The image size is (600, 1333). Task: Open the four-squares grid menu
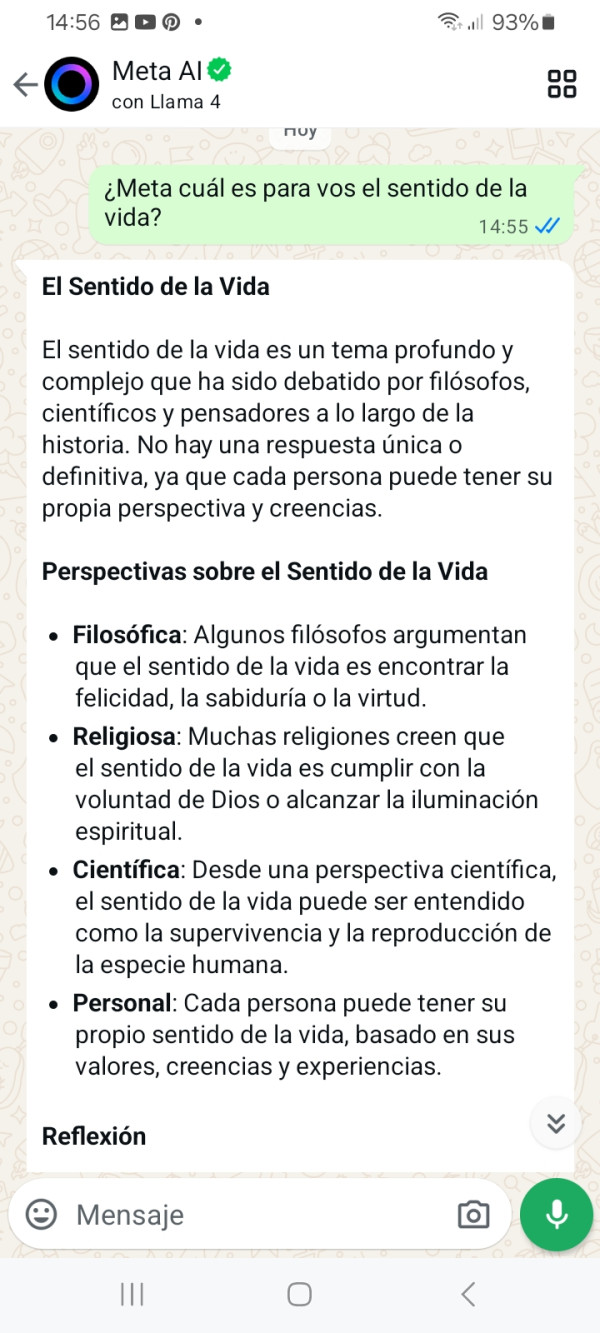(x=562, y=84)
